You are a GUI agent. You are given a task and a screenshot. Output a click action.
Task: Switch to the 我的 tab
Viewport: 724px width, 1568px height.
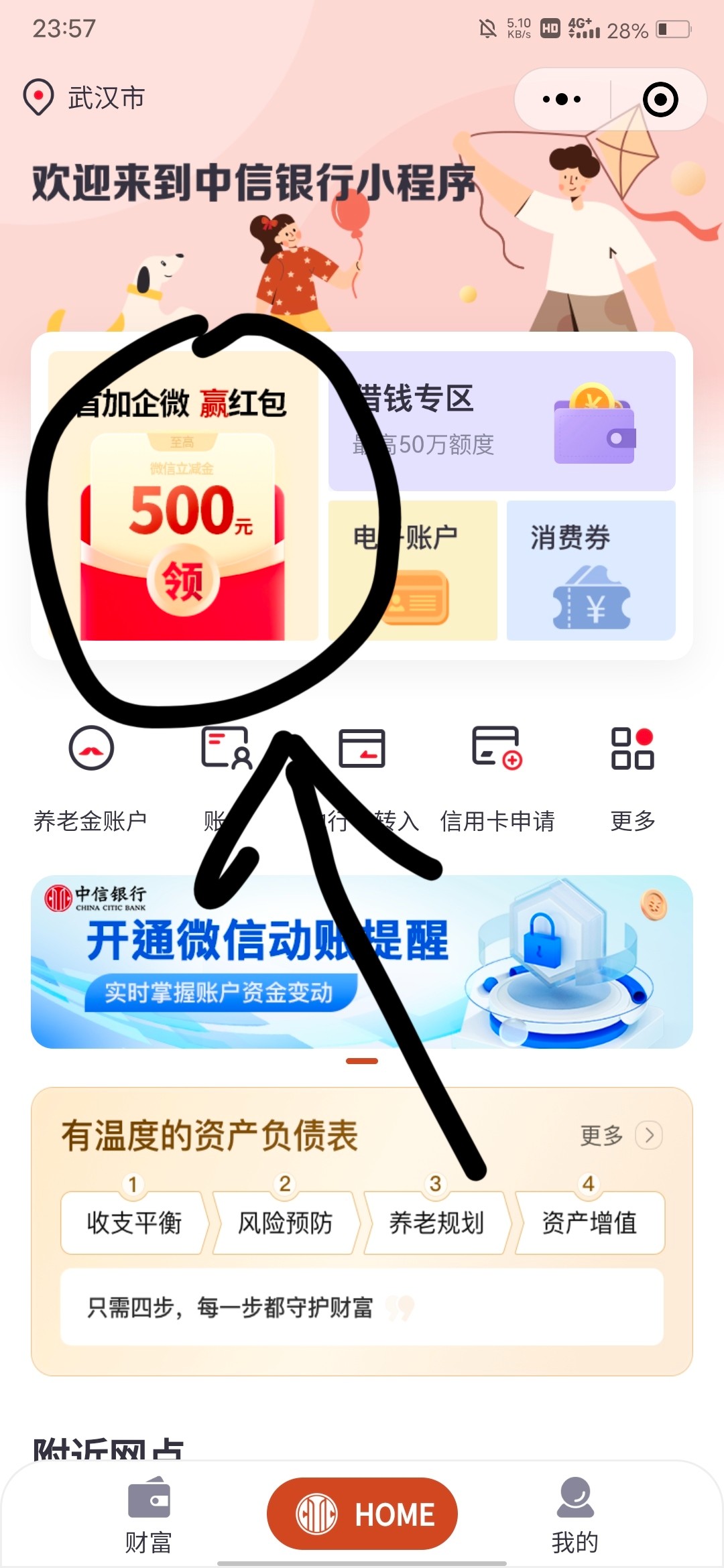[575, 1514]
